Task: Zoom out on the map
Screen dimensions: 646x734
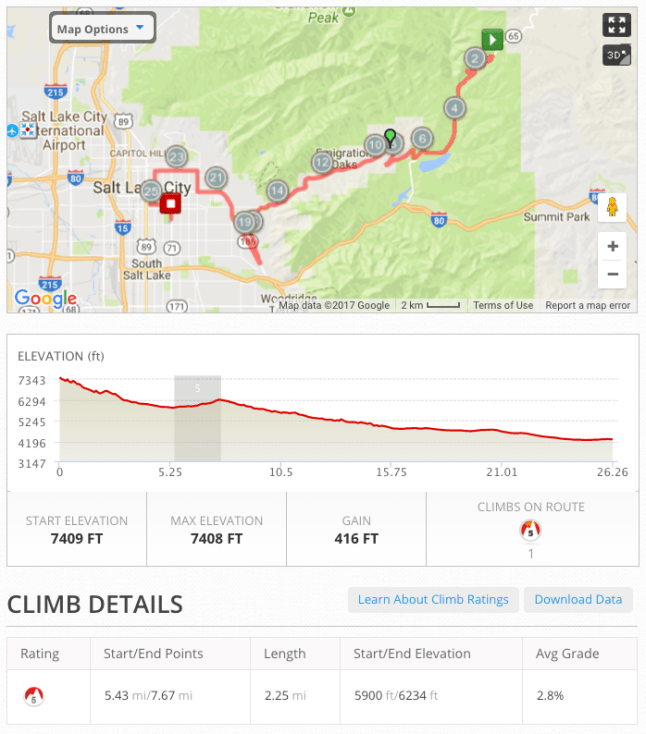Action: 612,273
